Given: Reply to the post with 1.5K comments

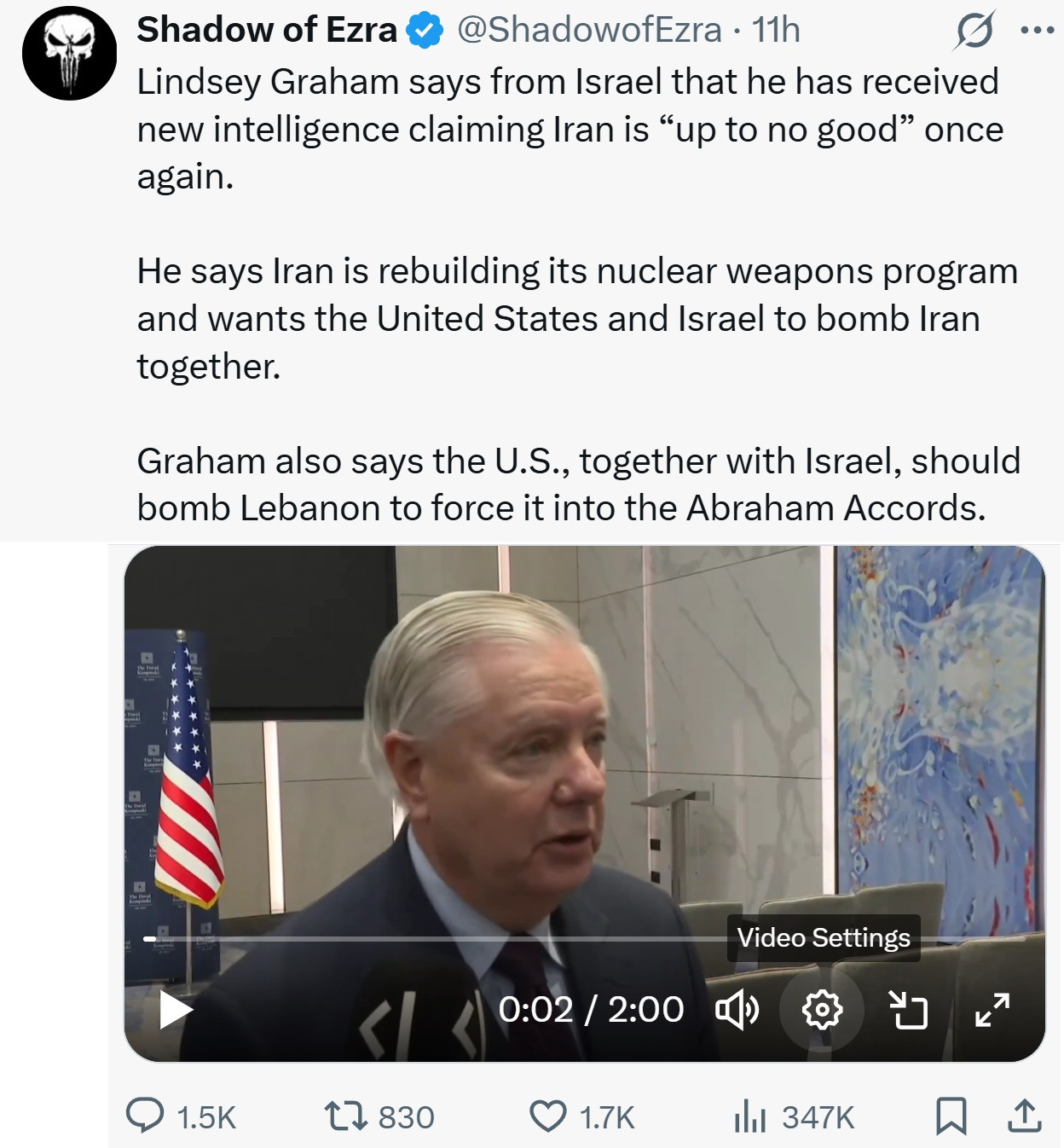Looking at the screenshot, I should click(x=146, y=1116).
